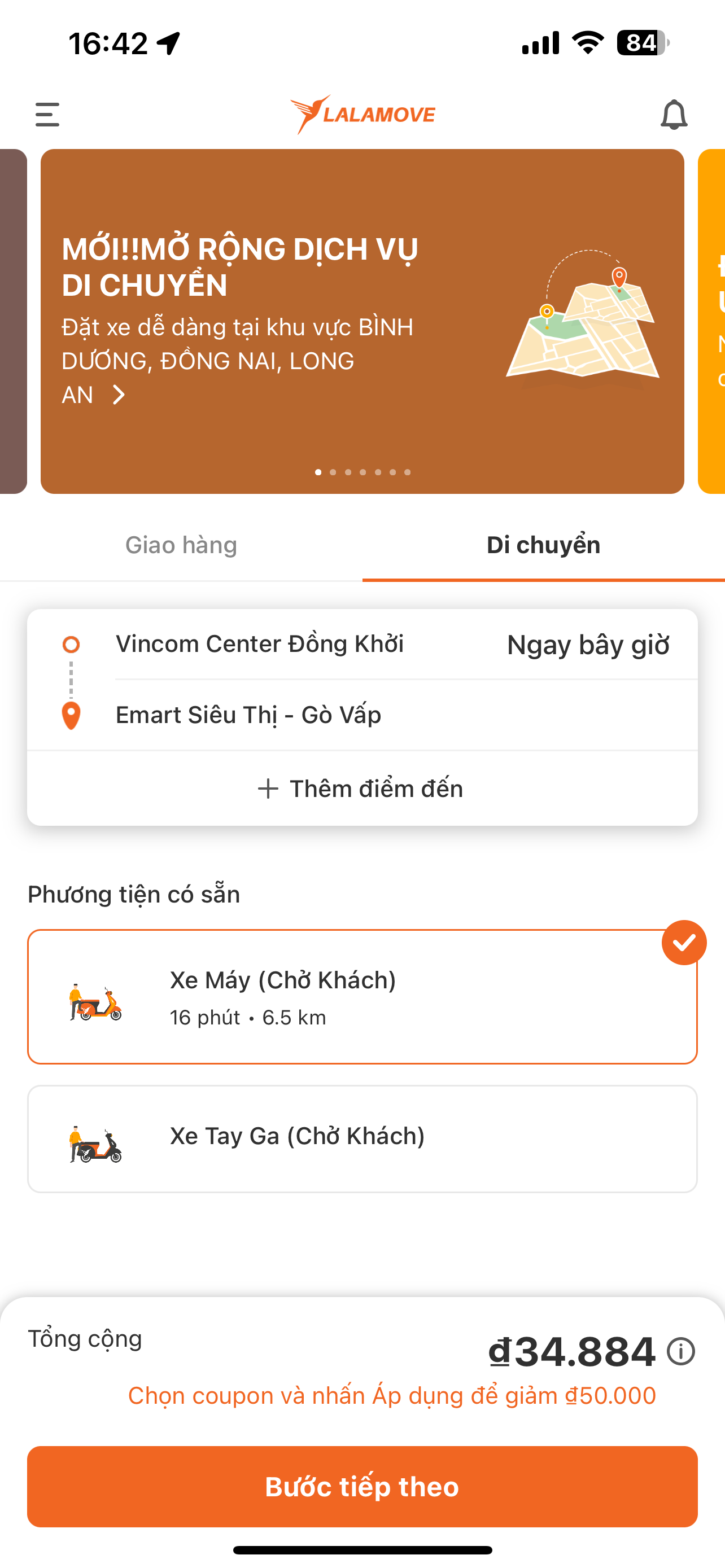Screen dimensions: 725x1568
Task: View price details info icon
Action: click(680, 1351)
